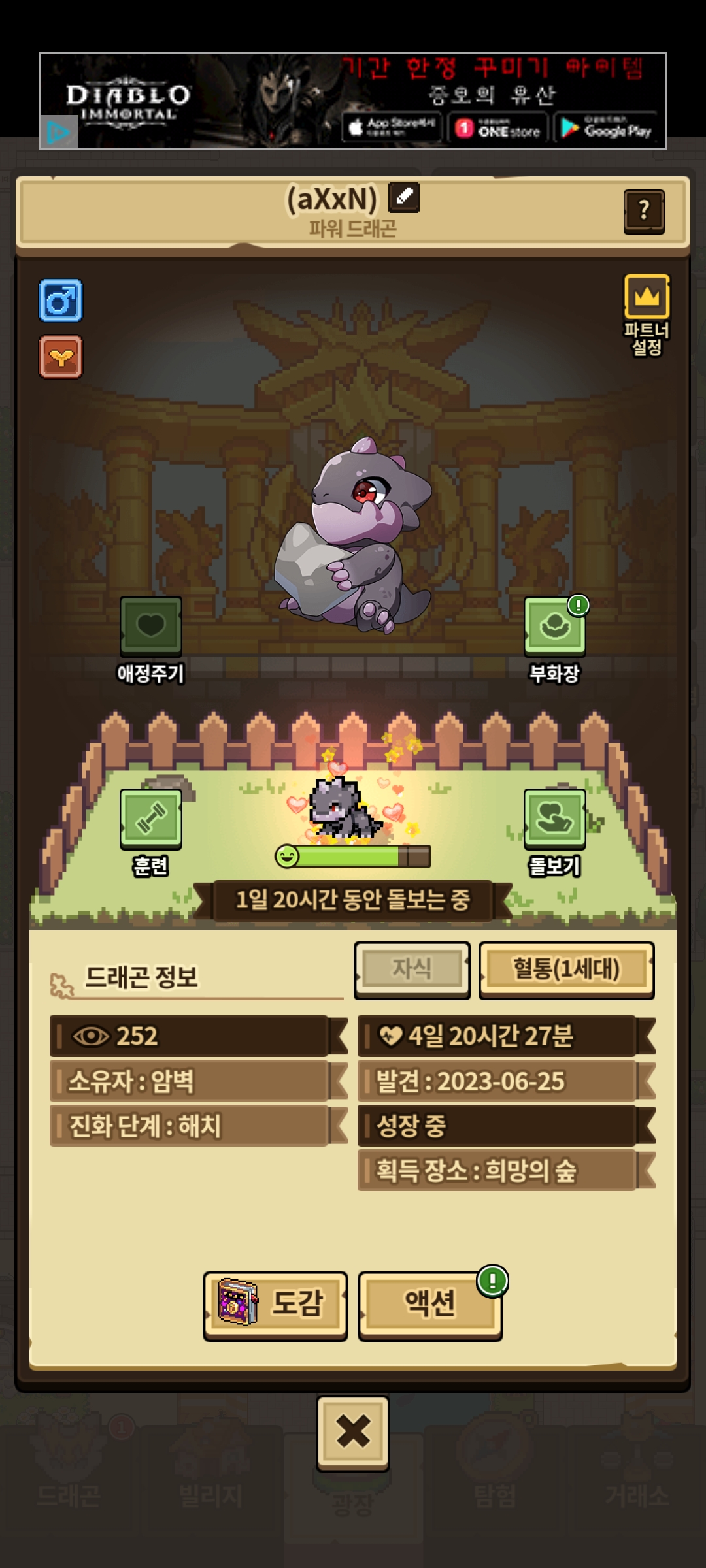Start 훈련 training

[x=151, y=819]
